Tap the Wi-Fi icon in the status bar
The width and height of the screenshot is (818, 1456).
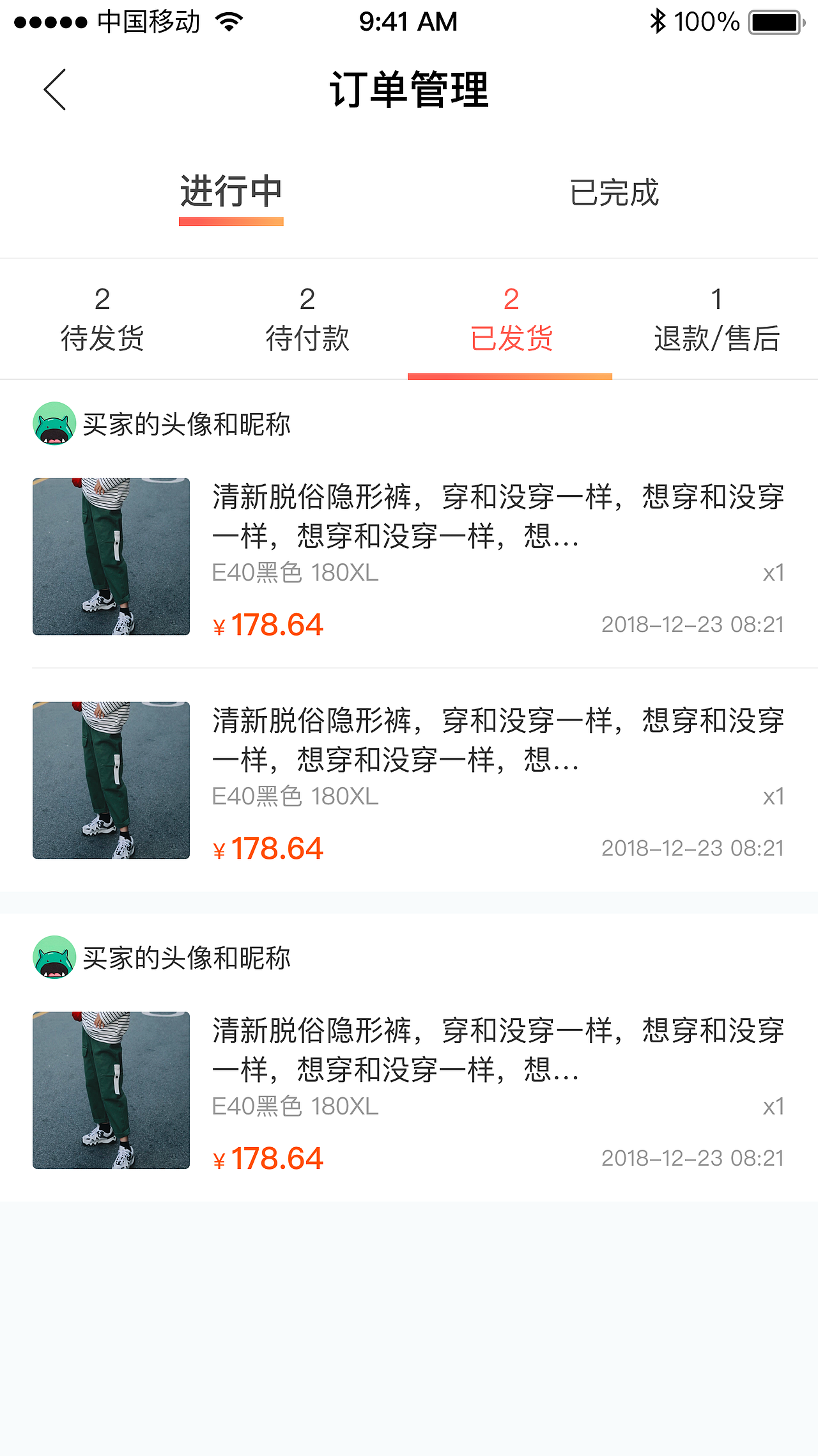click(x=227, y=20)
